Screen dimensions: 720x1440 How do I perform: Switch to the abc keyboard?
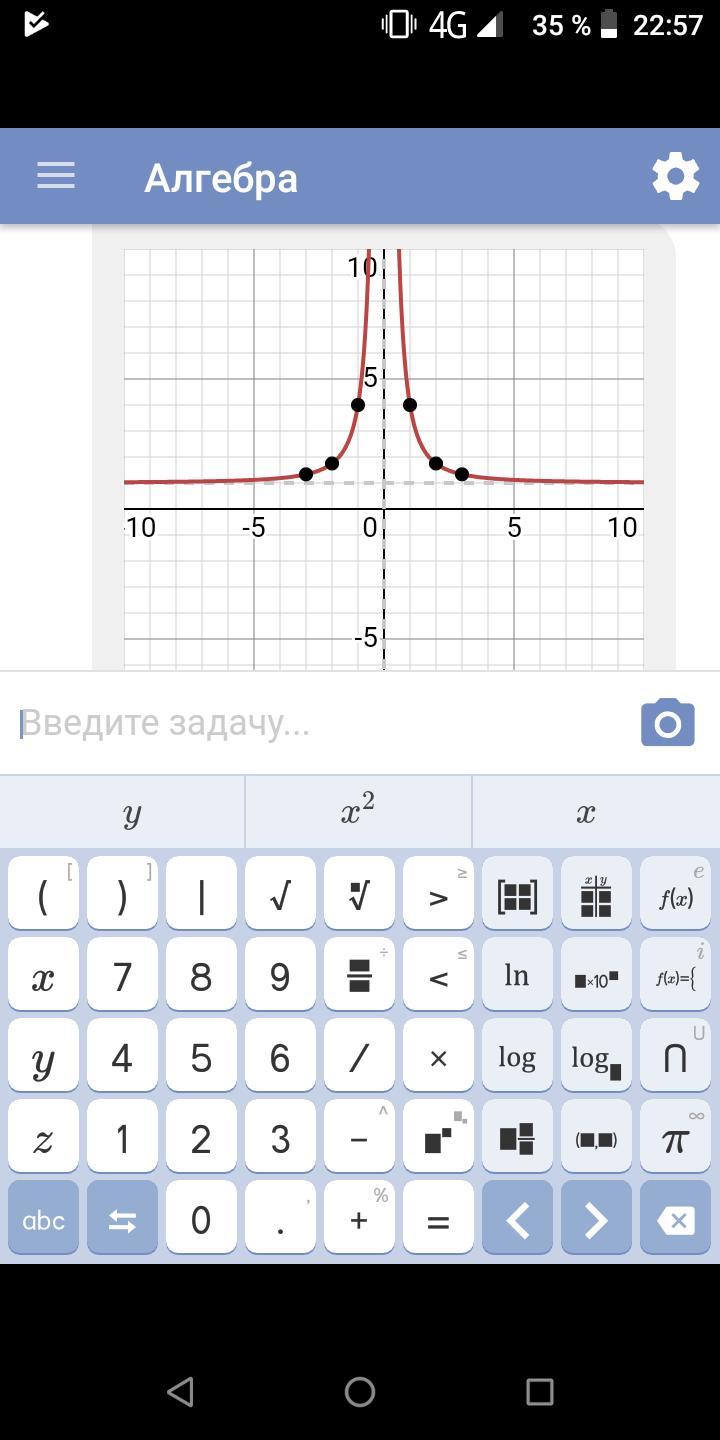coord(43,1219)
